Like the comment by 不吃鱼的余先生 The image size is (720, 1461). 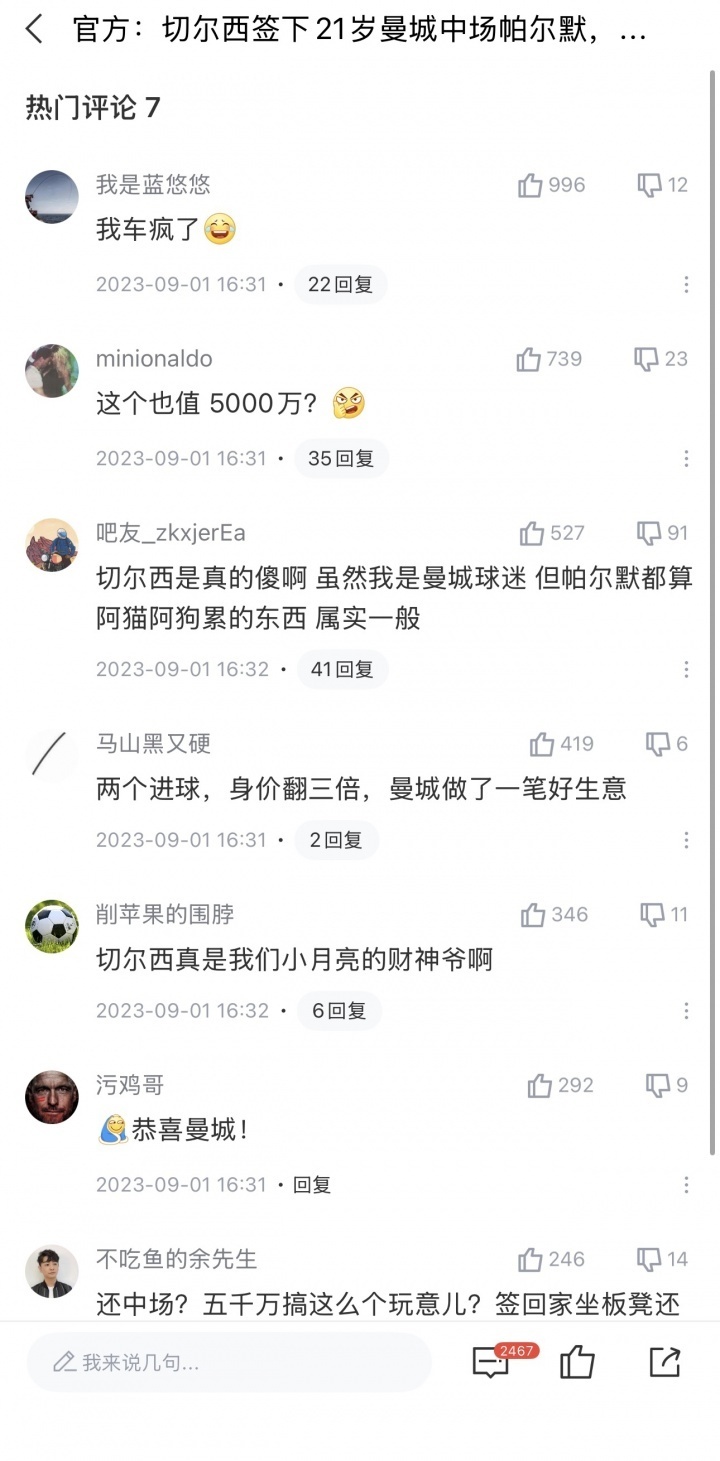pos(531,1259)
